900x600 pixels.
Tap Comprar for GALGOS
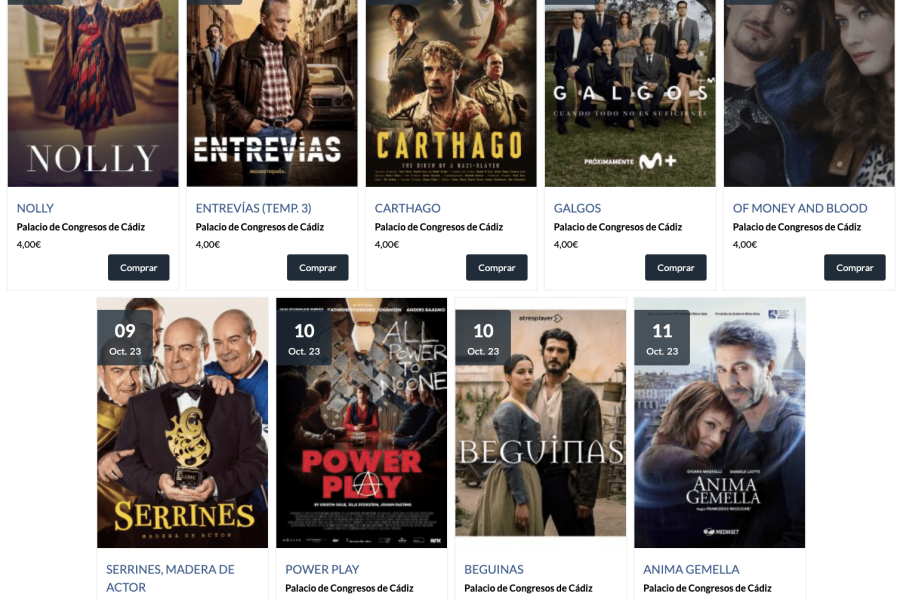point(675,267)
